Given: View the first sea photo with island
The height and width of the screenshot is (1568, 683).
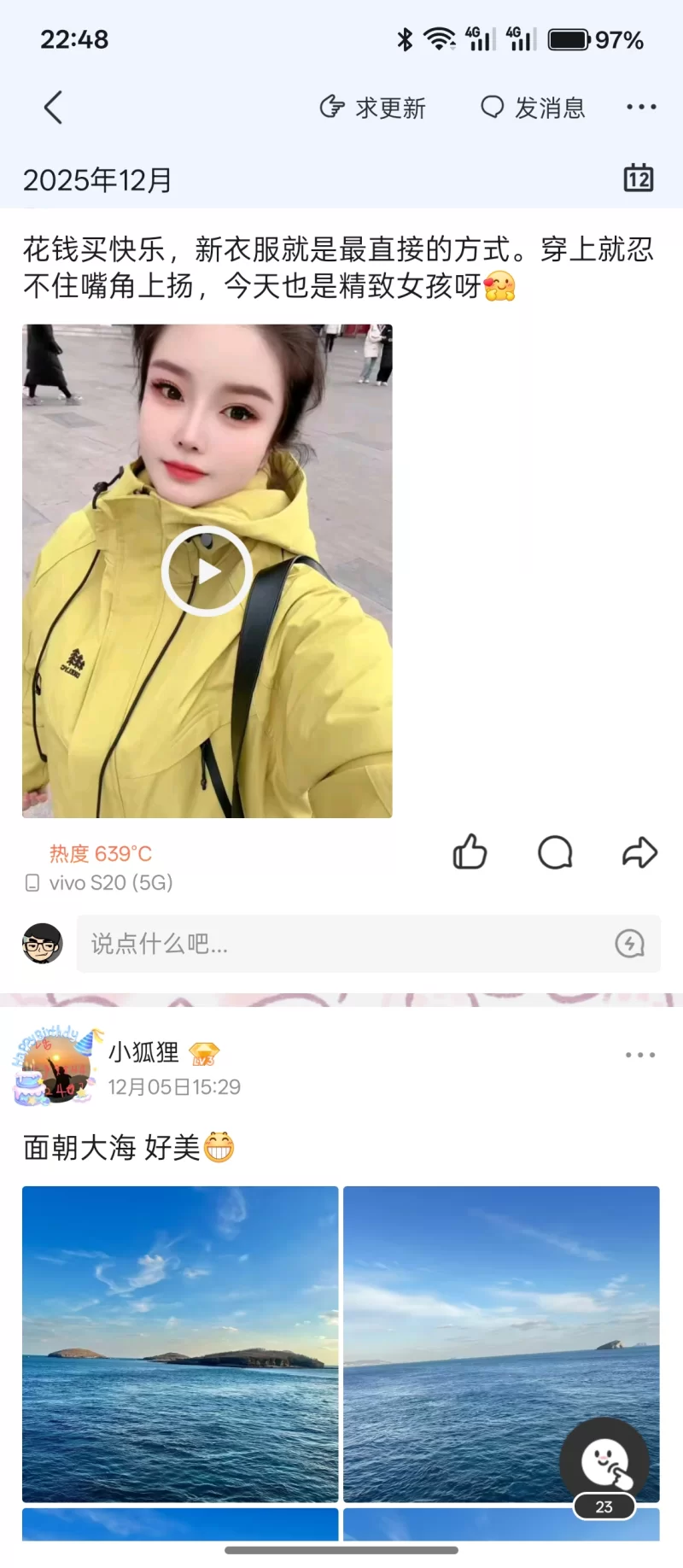Looking at the screenshot, I should pos(180,1343).
